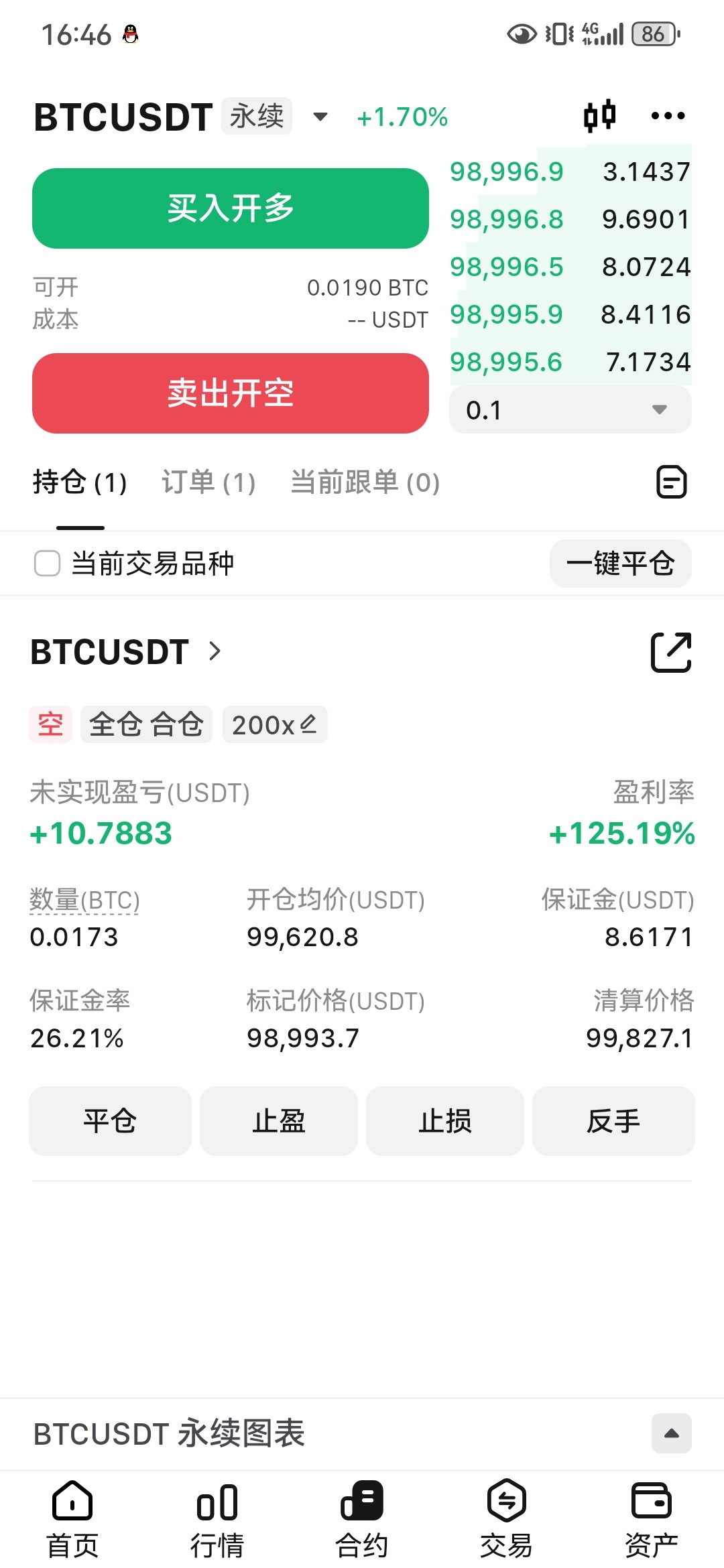Tap the 一键平仓 button
The image size is (724, 1568).
[x=621, y=564]
